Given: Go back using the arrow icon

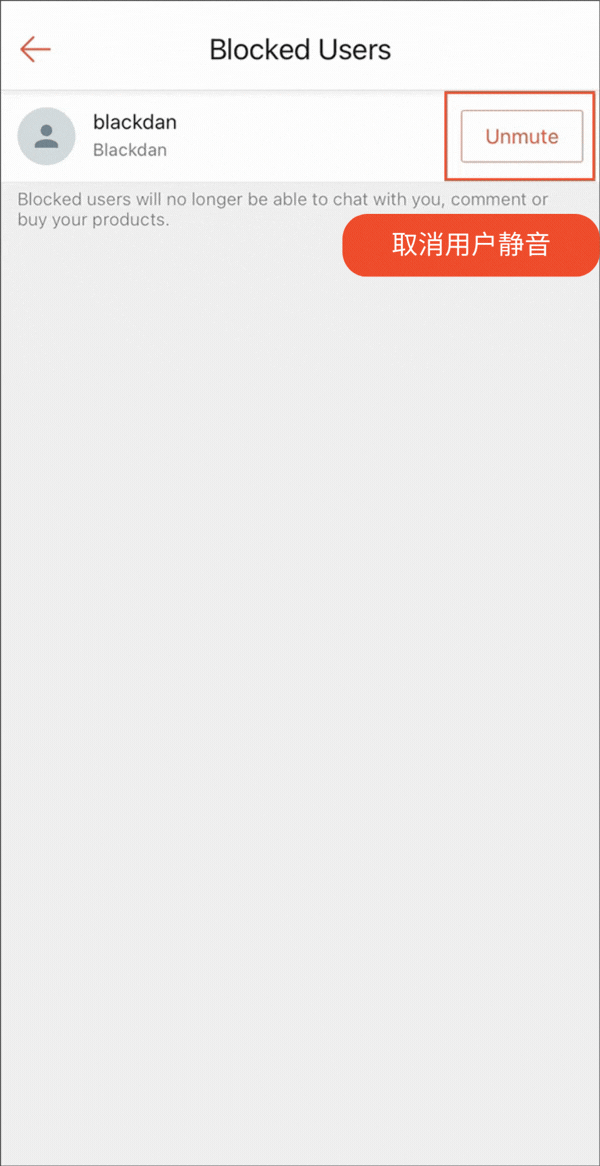Looking at the screenshot, I should coord(35,49).
